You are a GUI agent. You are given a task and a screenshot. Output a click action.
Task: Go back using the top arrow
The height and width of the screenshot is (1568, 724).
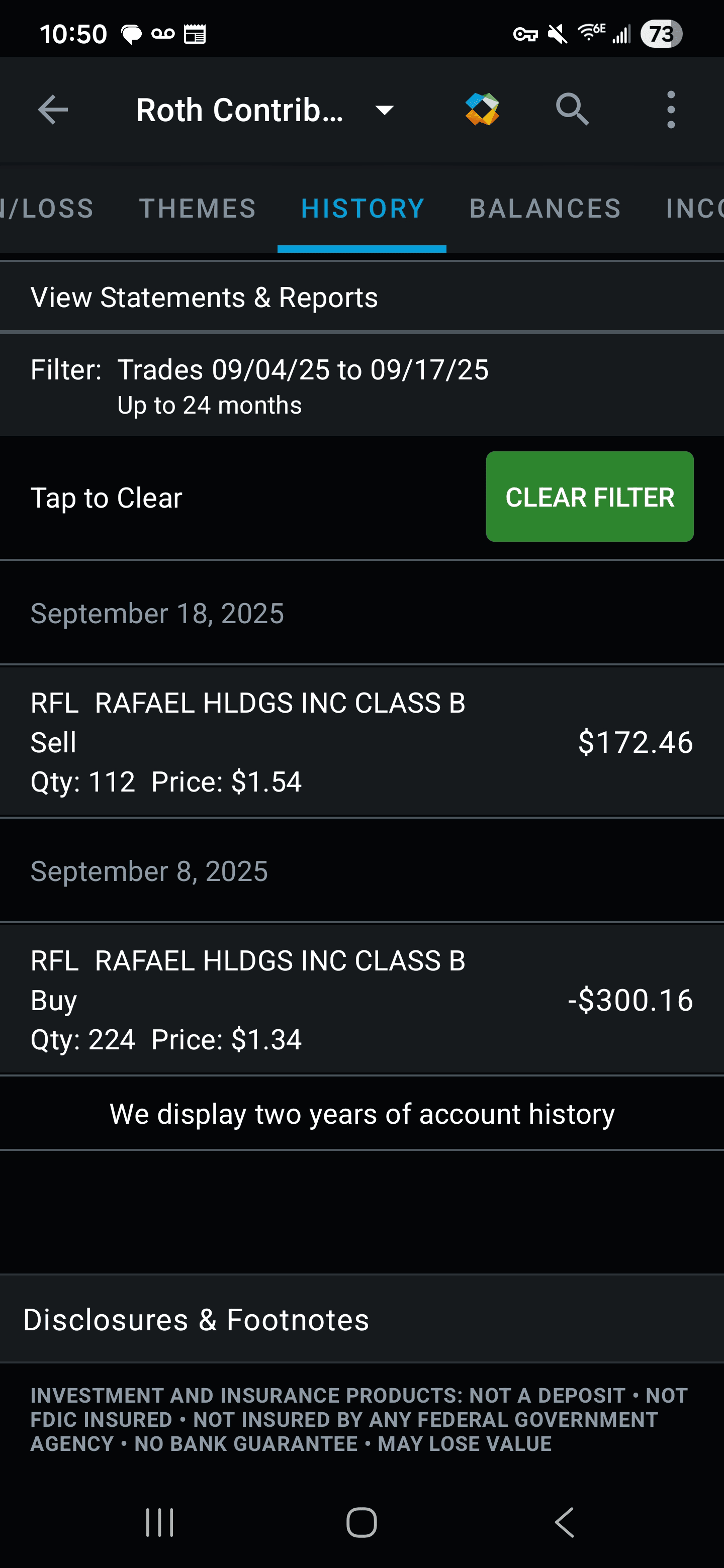pyautogui.click(x=53, y=110)
